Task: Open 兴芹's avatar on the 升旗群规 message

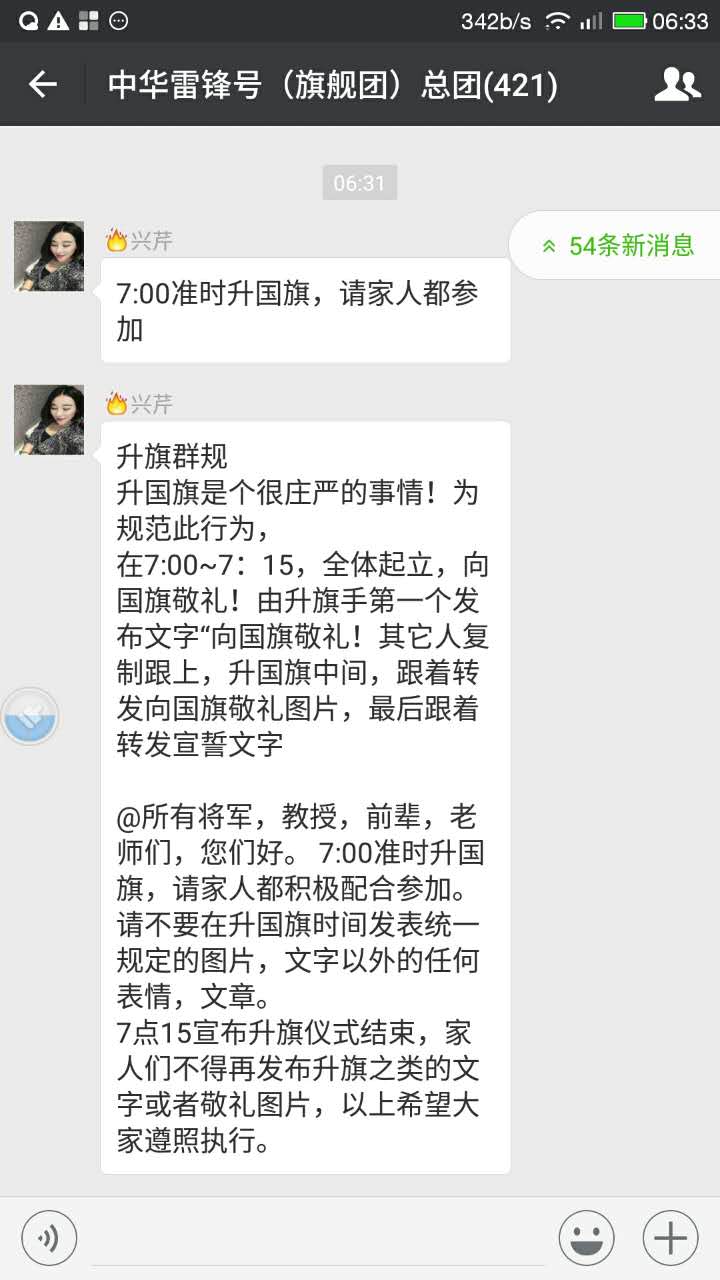Action: click(49, 420)
